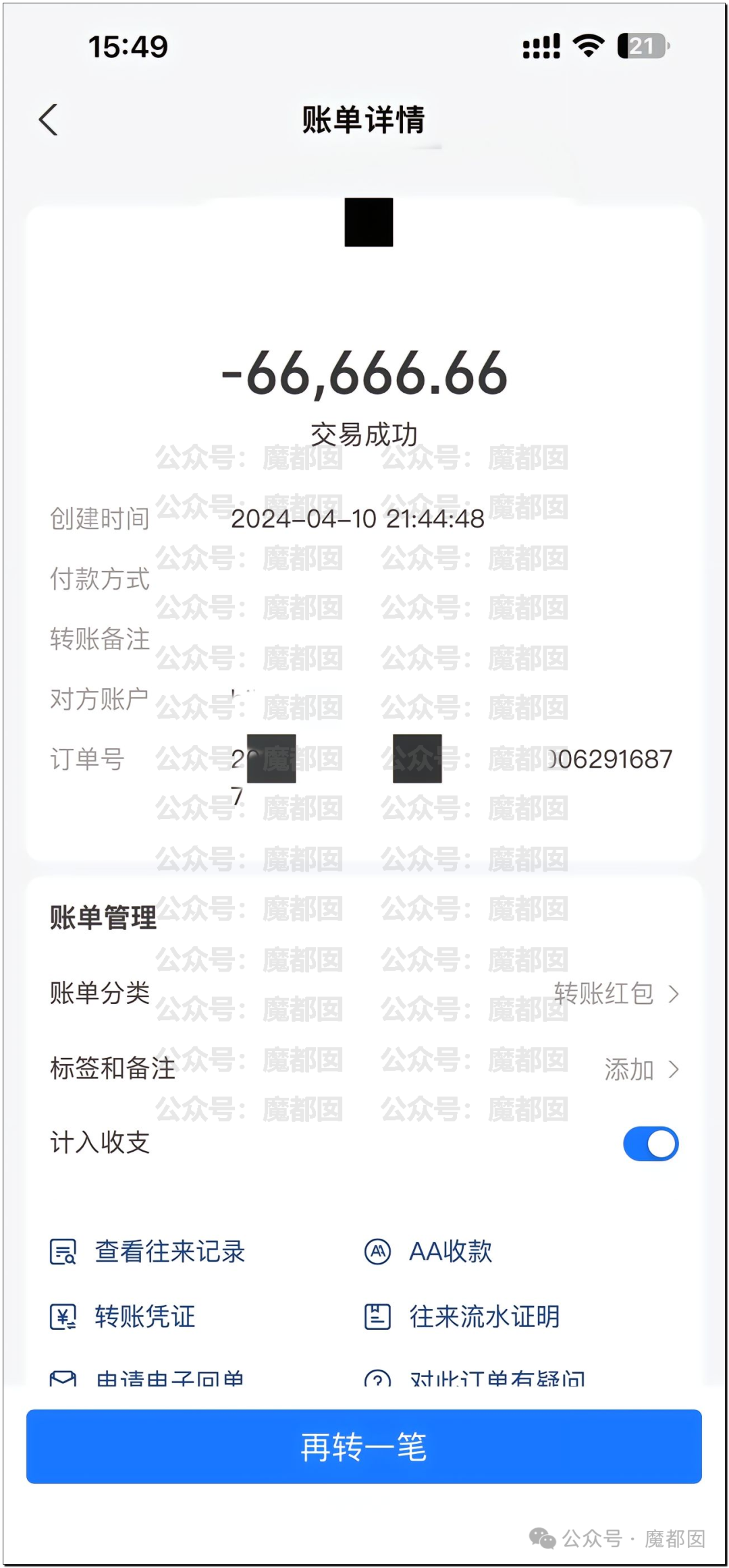Add a tag via 标签和备注
Screen dimensions: 729x1568
(x=364, y=1069)
